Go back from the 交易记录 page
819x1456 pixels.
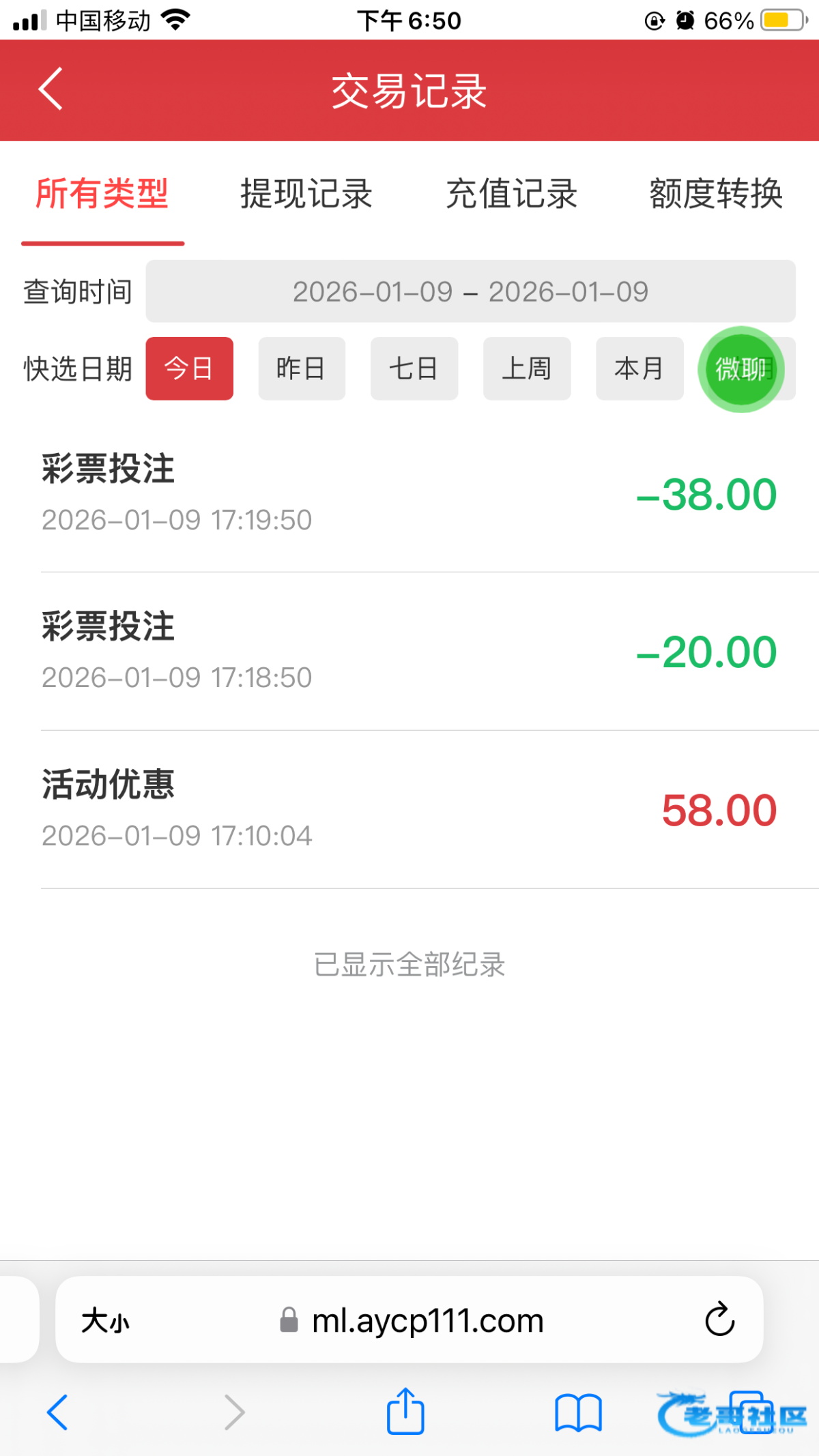click(51, 89)
